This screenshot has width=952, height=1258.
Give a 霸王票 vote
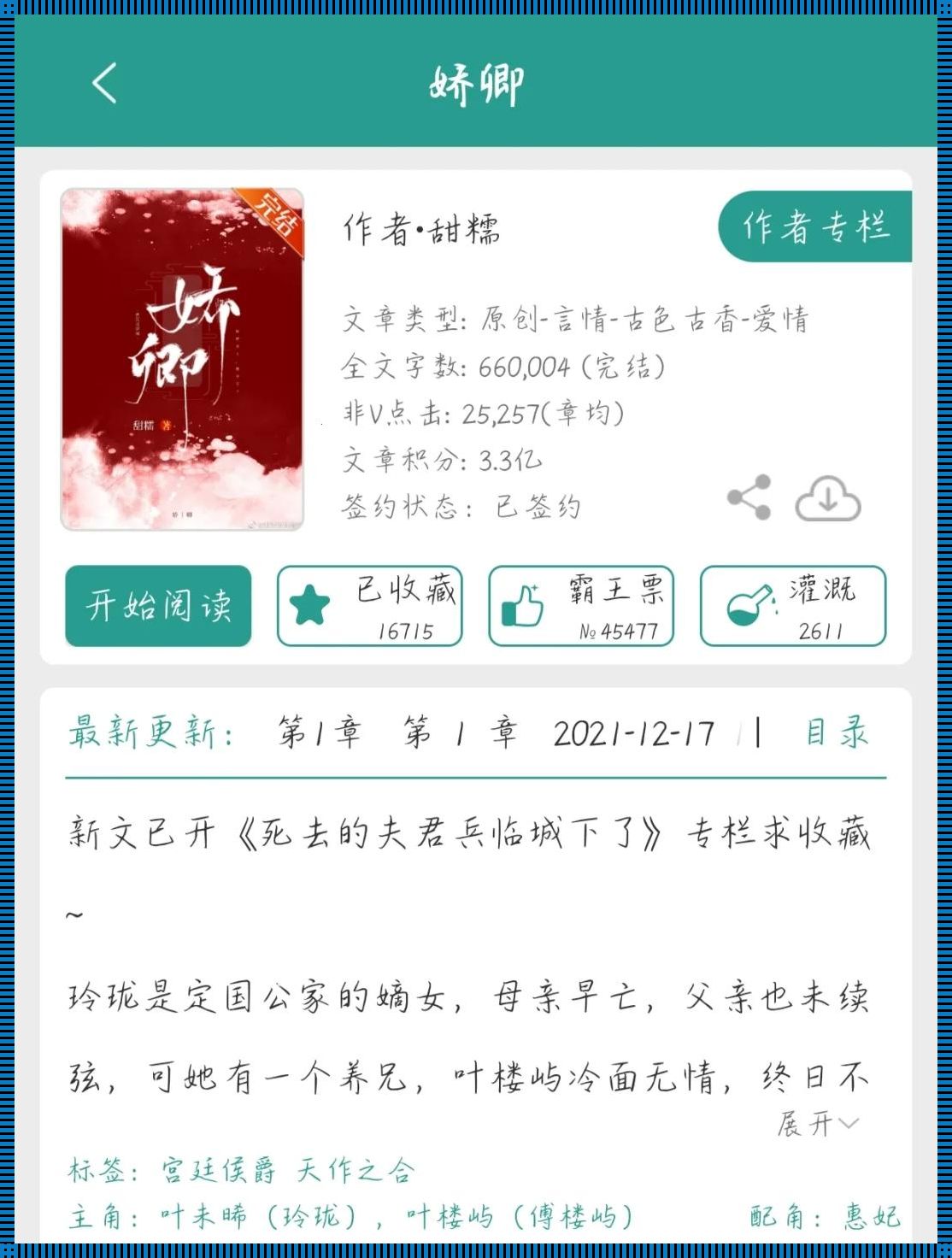tap(581, 606)
